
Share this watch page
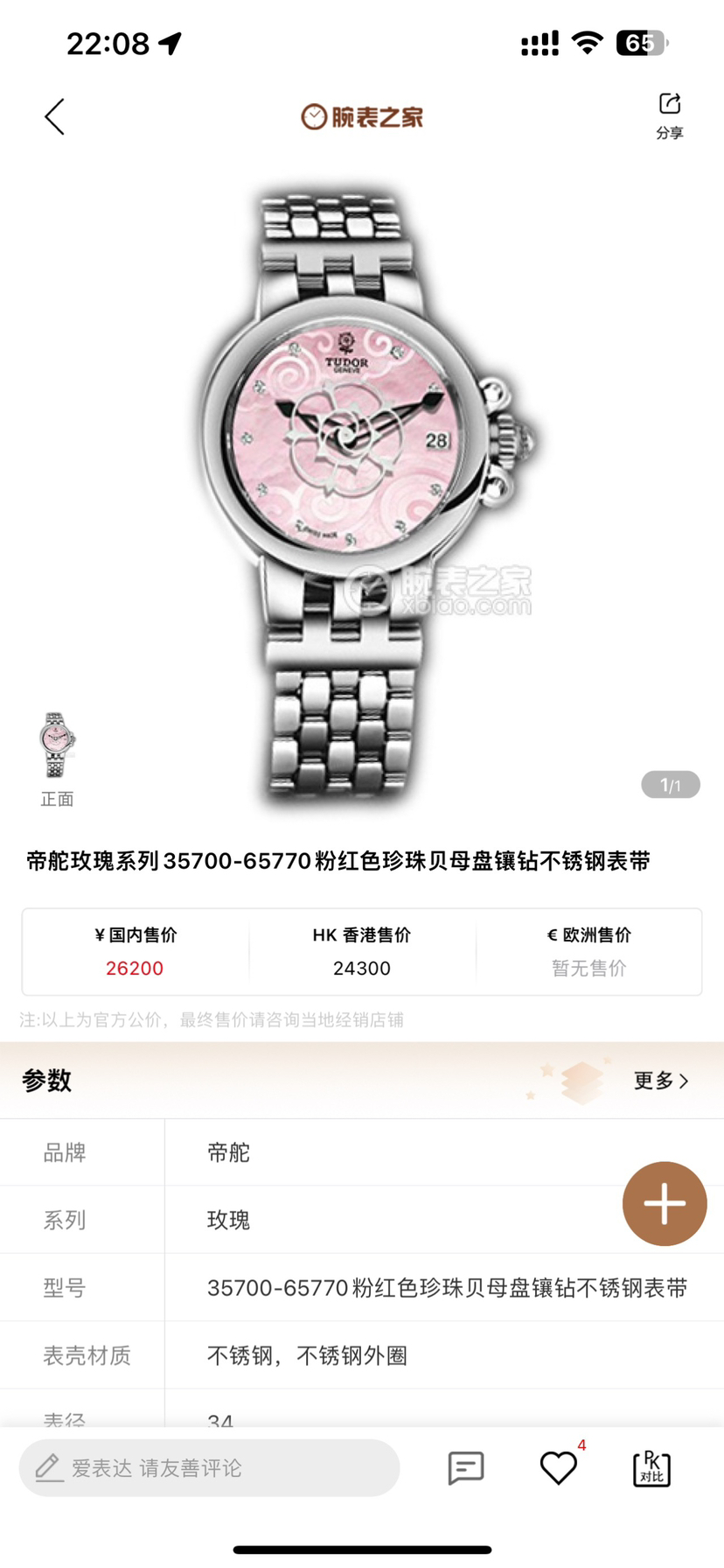pos(669,115)
